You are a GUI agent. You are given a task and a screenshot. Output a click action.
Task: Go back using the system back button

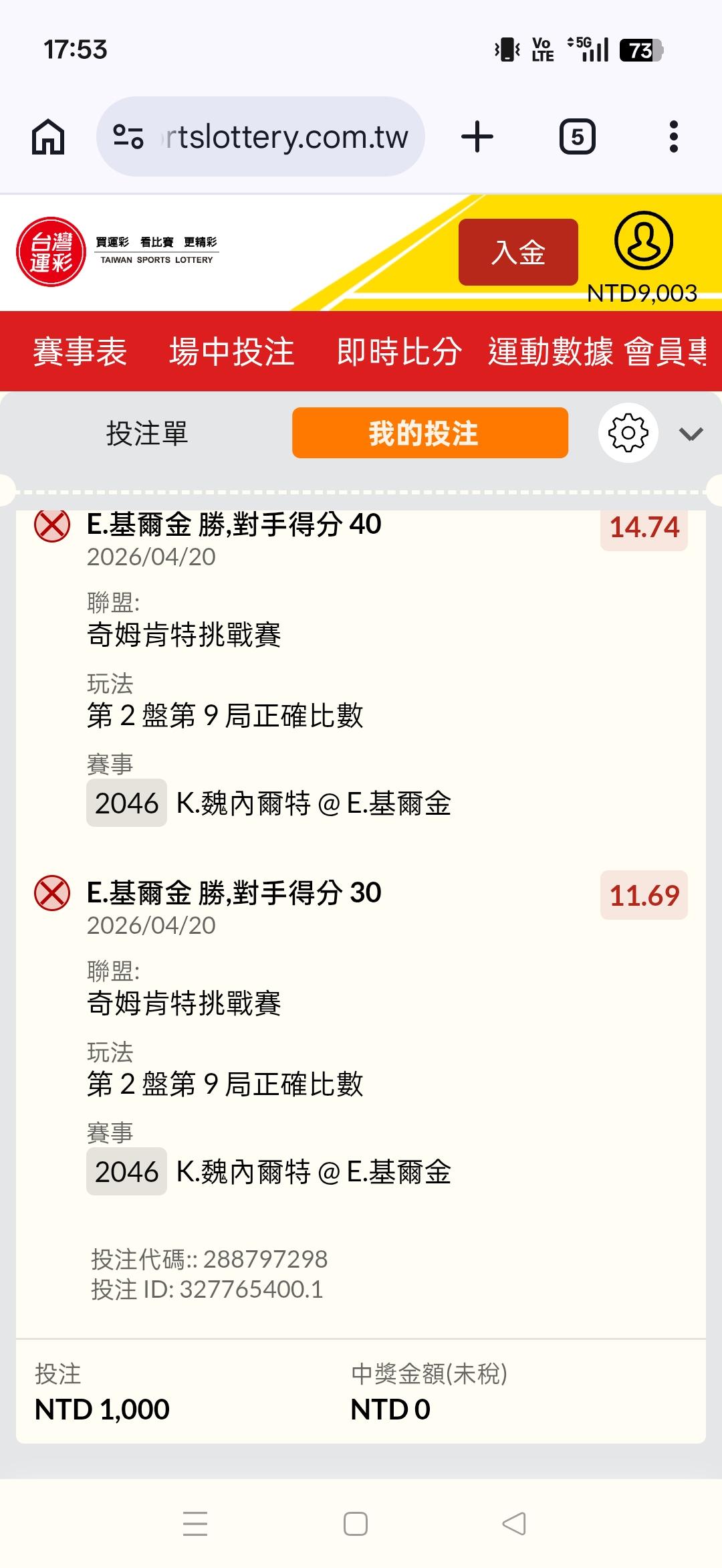513,1524
